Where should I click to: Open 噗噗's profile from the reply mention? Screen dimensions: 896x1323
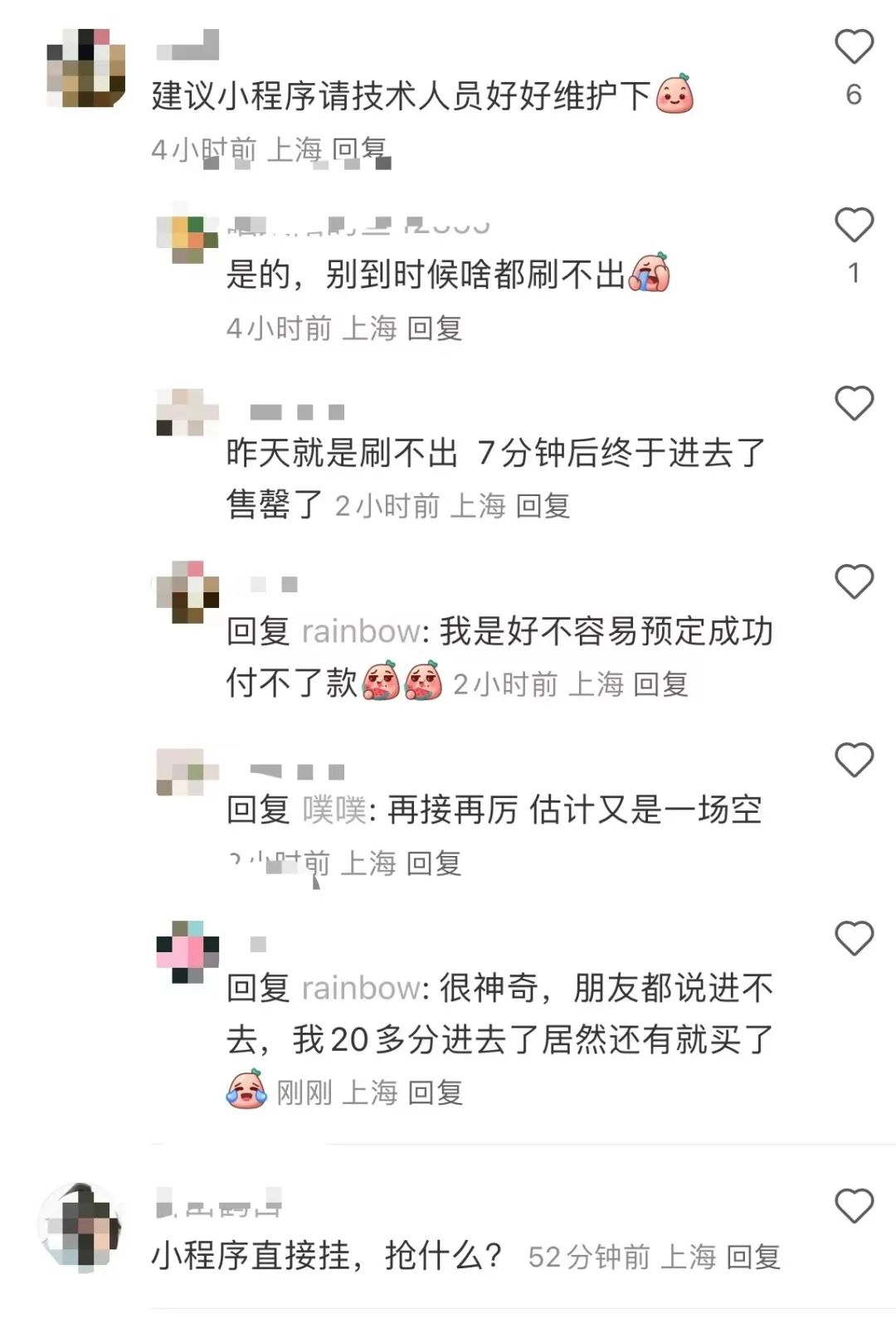(334, 810)
